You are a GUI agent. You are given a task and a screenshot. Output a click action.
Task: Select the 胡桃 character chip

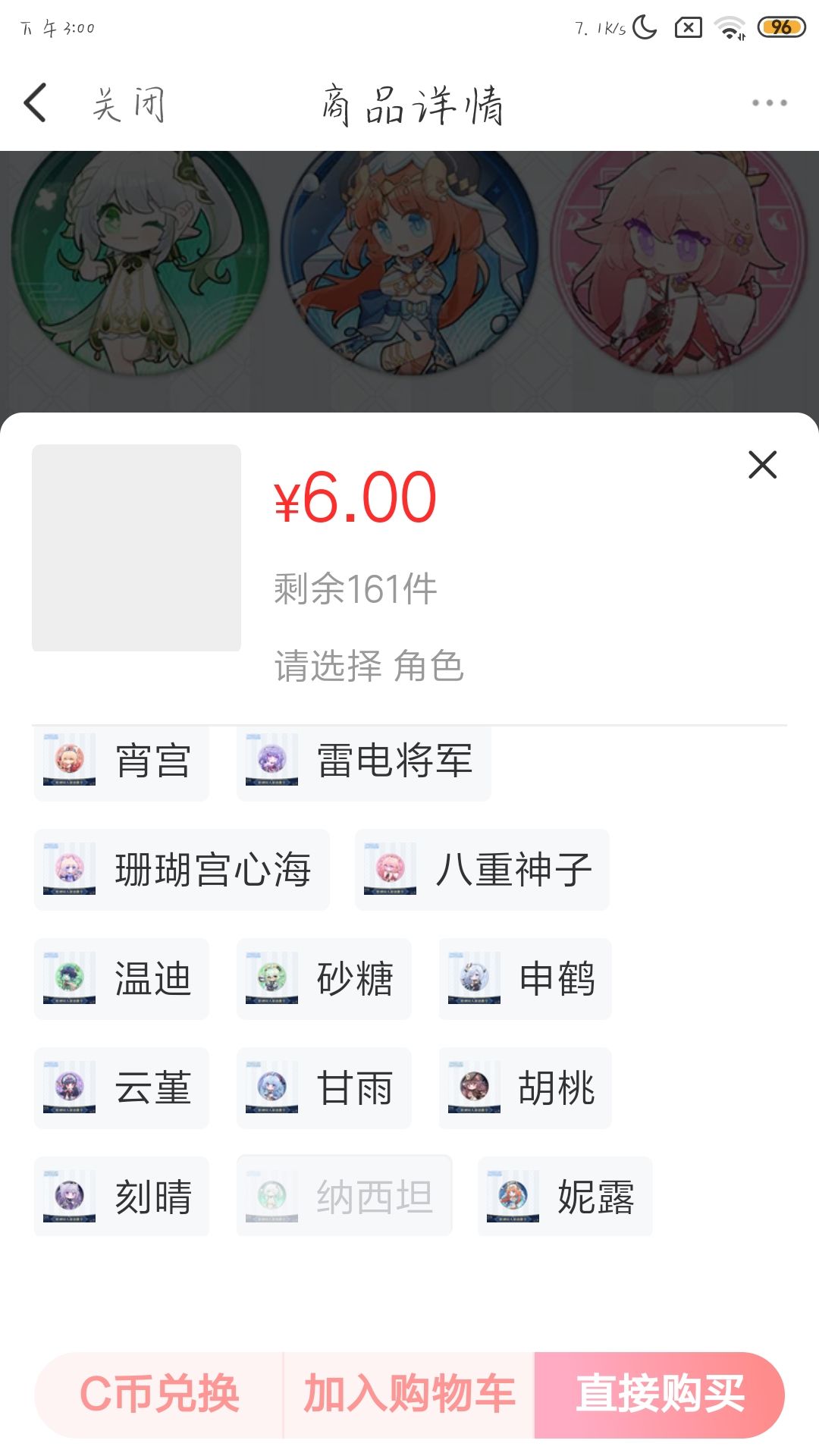click(525, 1088)
